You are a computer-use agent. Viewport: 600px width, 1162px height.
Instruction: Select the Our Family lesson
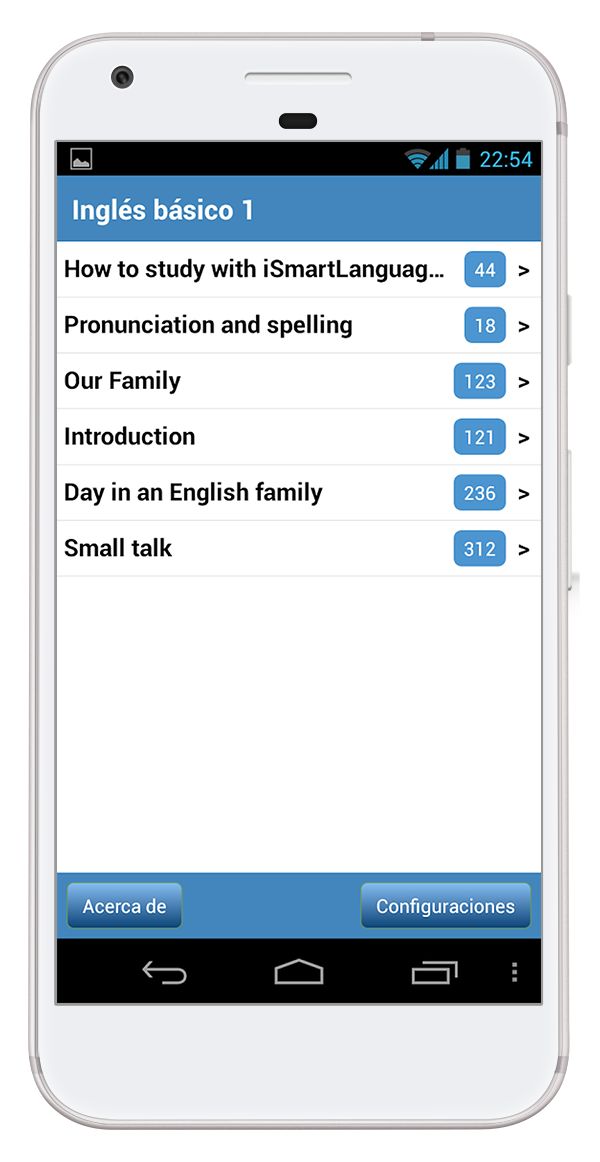[x=299, y=381]
